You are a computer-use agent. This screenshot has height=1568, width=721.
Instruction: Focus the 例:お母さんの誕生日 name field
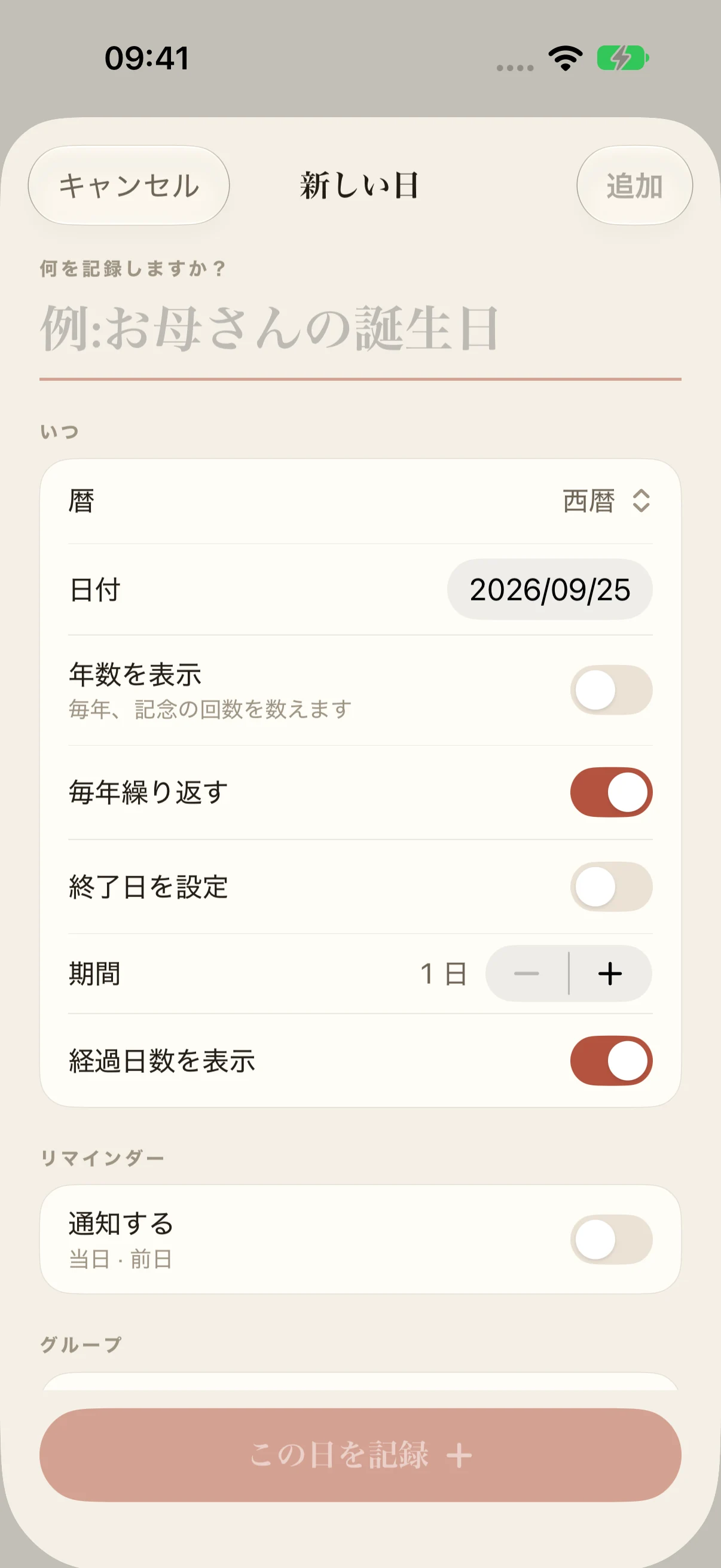pos(360,330)
